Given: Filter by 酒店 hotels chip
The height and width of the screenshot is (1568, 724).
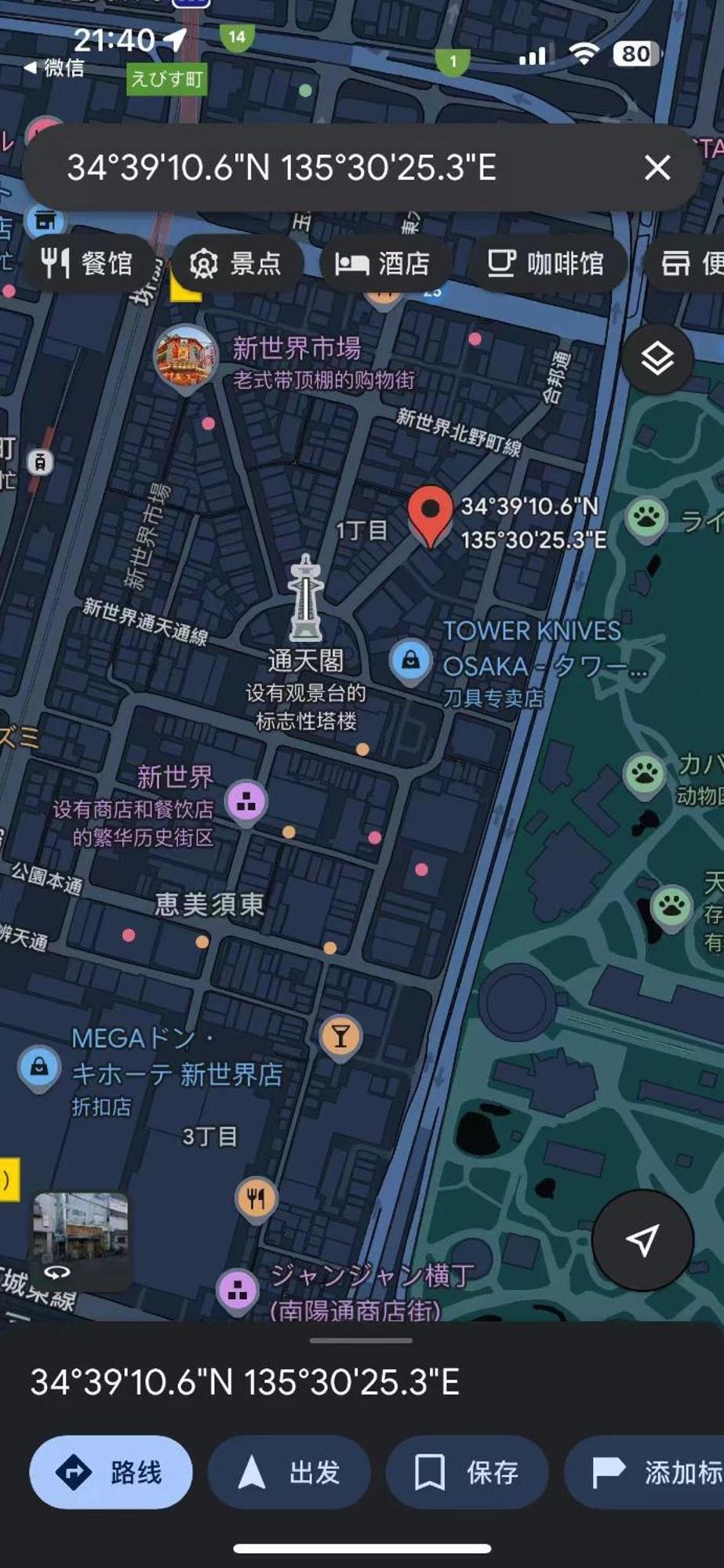Looking at the screenshot, I should 384,263.
